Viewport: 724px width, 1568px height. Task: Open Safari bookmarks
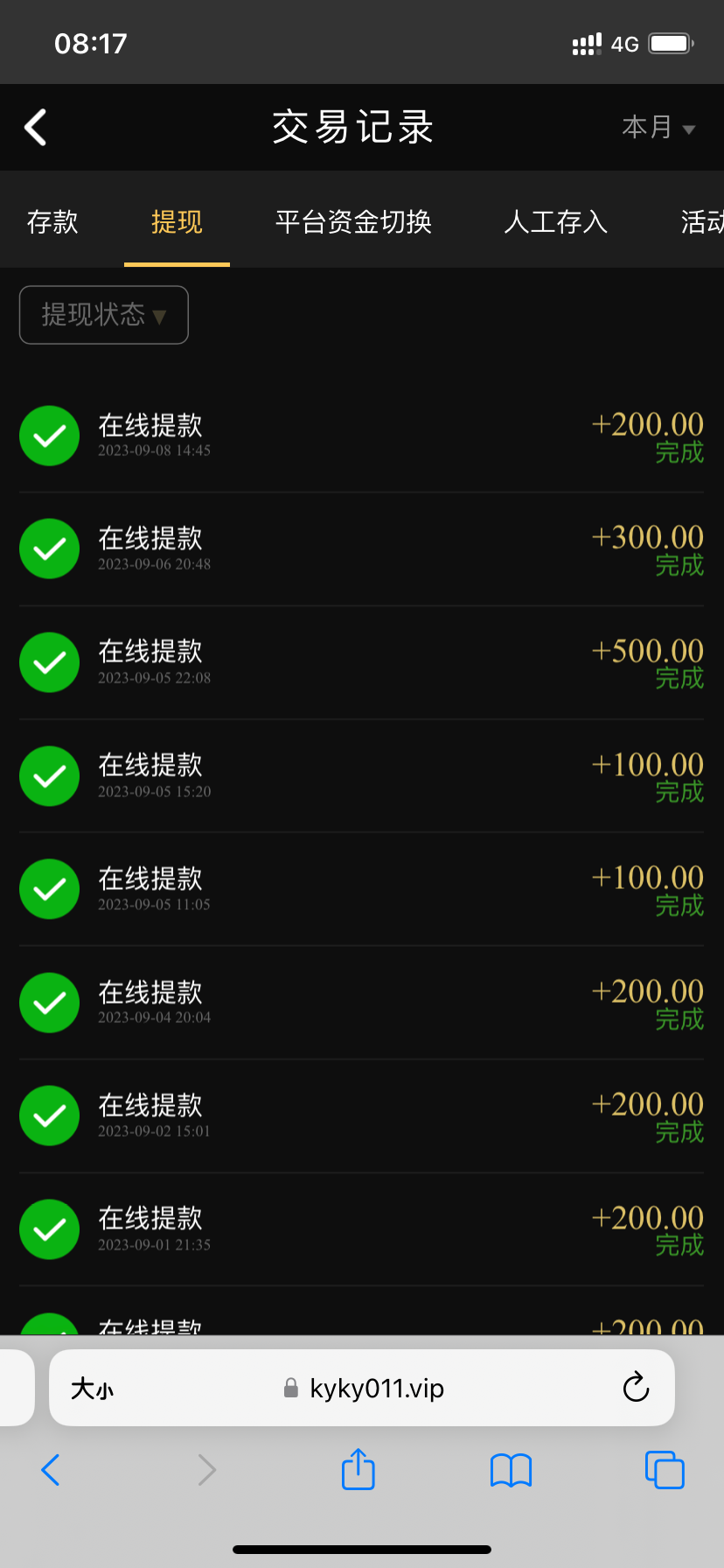511,1470
